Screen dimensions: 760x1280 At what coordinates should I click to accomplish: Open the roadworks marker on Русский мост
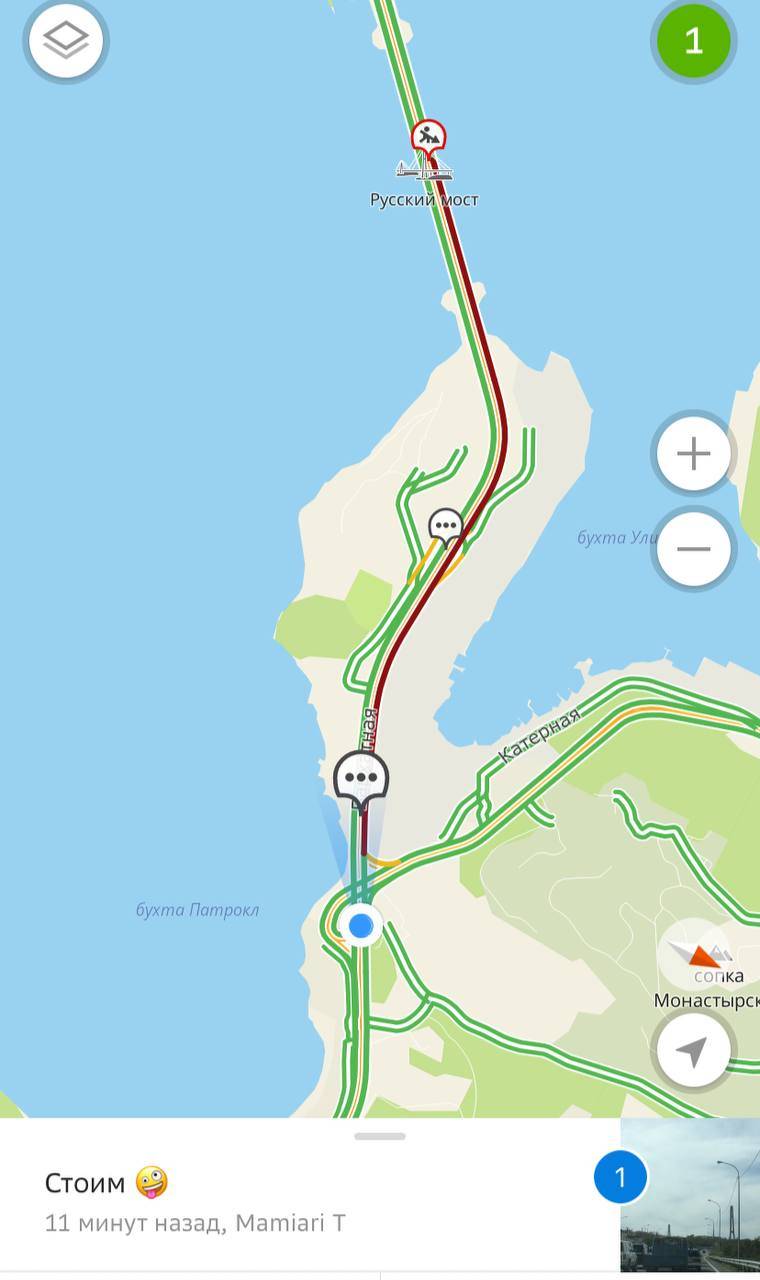429,137
